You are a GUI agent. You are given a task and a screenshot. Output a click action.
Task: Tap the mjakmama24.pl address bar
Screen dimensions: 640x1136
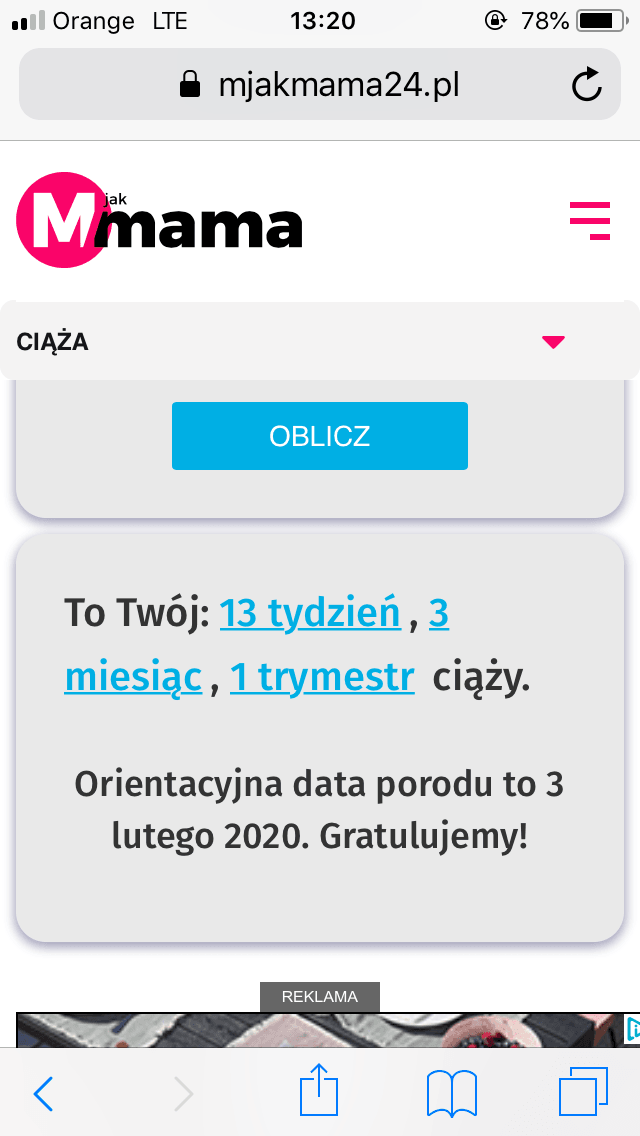320,85
